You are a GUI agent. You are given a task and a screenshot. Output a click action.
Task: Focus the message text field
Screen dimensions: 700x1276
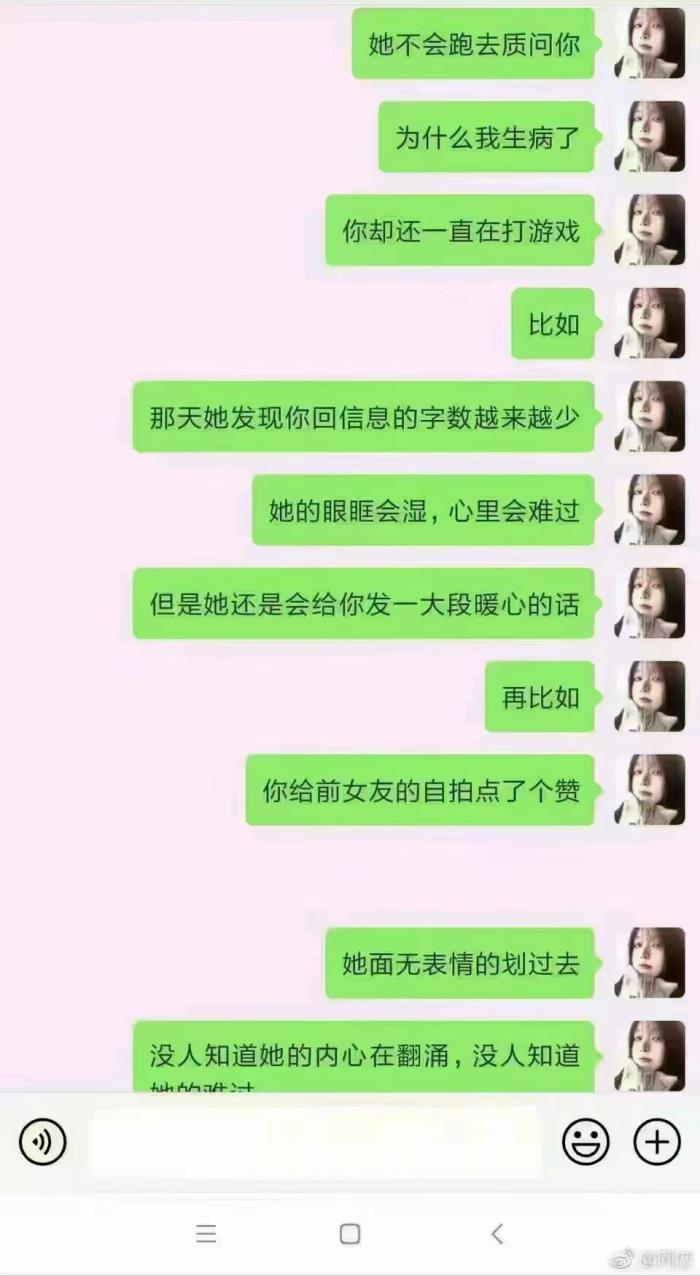click(315, 1141)
